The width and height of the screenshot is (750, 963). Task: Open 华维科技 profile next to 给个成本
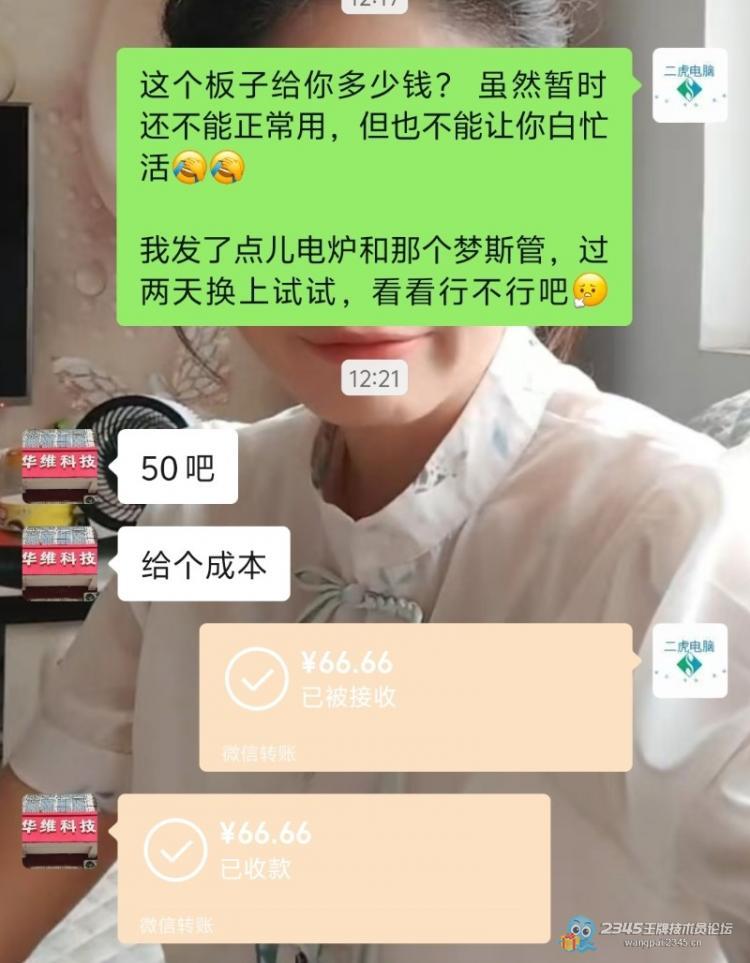tap(60, 563)
